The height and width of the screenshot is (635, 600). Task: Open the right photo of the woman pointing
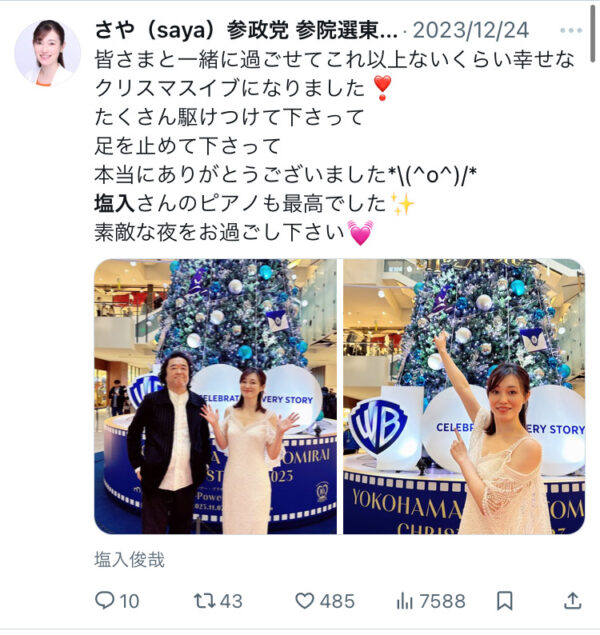pyautogui.click(x=464, y=396)
